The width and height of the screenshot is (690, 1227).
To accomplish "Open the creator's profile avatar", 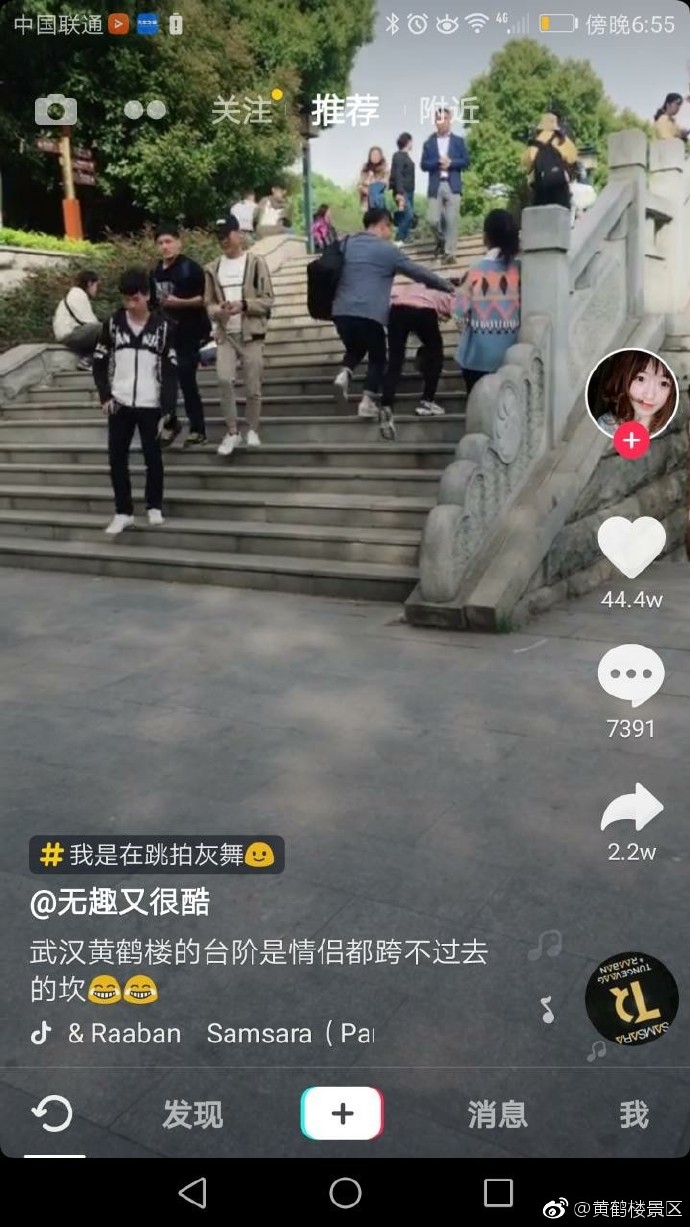I will (631, 393).
